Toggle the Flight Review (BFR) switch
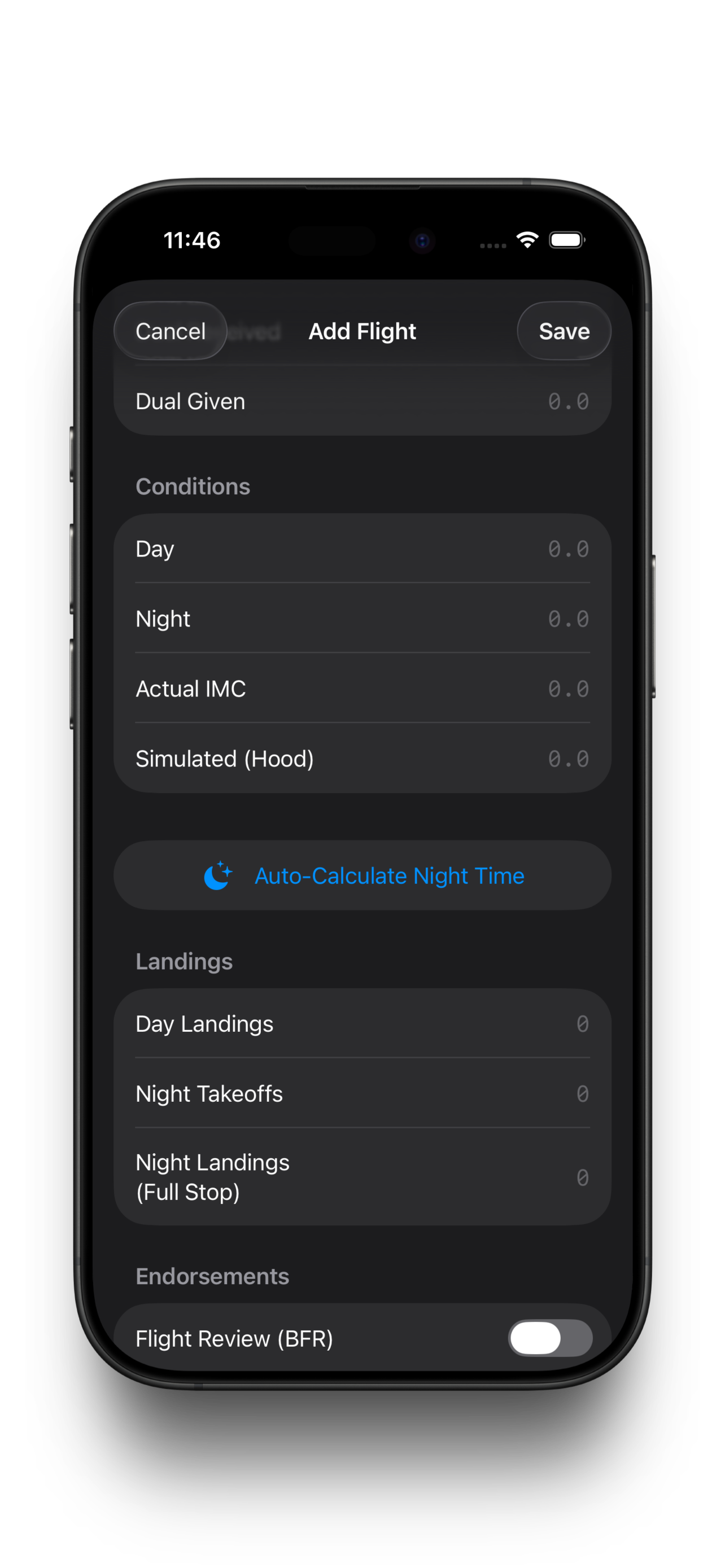 (550, 1338)
